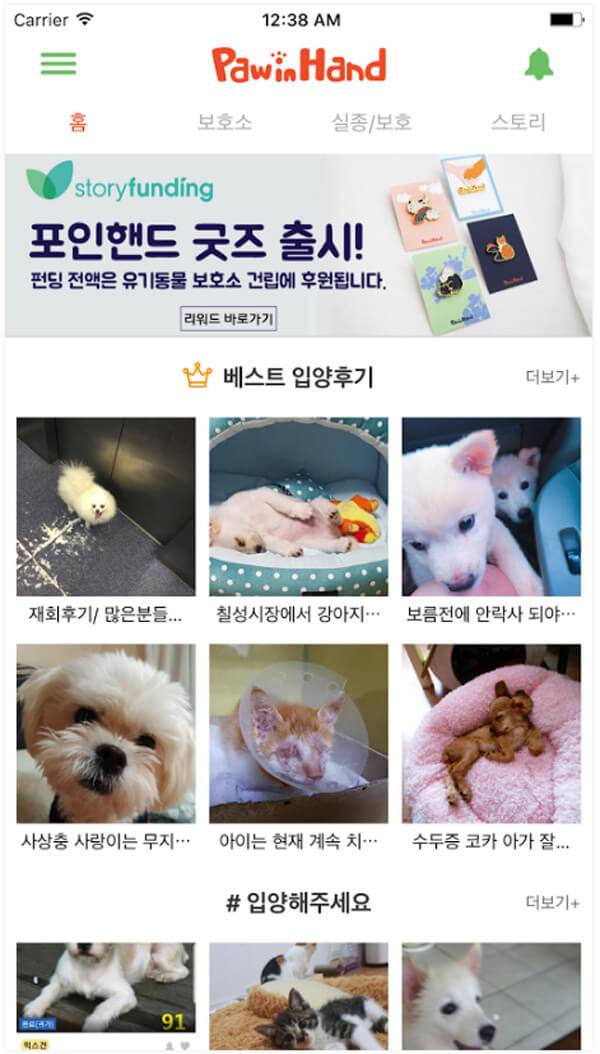This screenshot has width=600, height=1054.
Task: Open the 수두증 코카 아가 잘 review
Action: [x=491, y=734]
